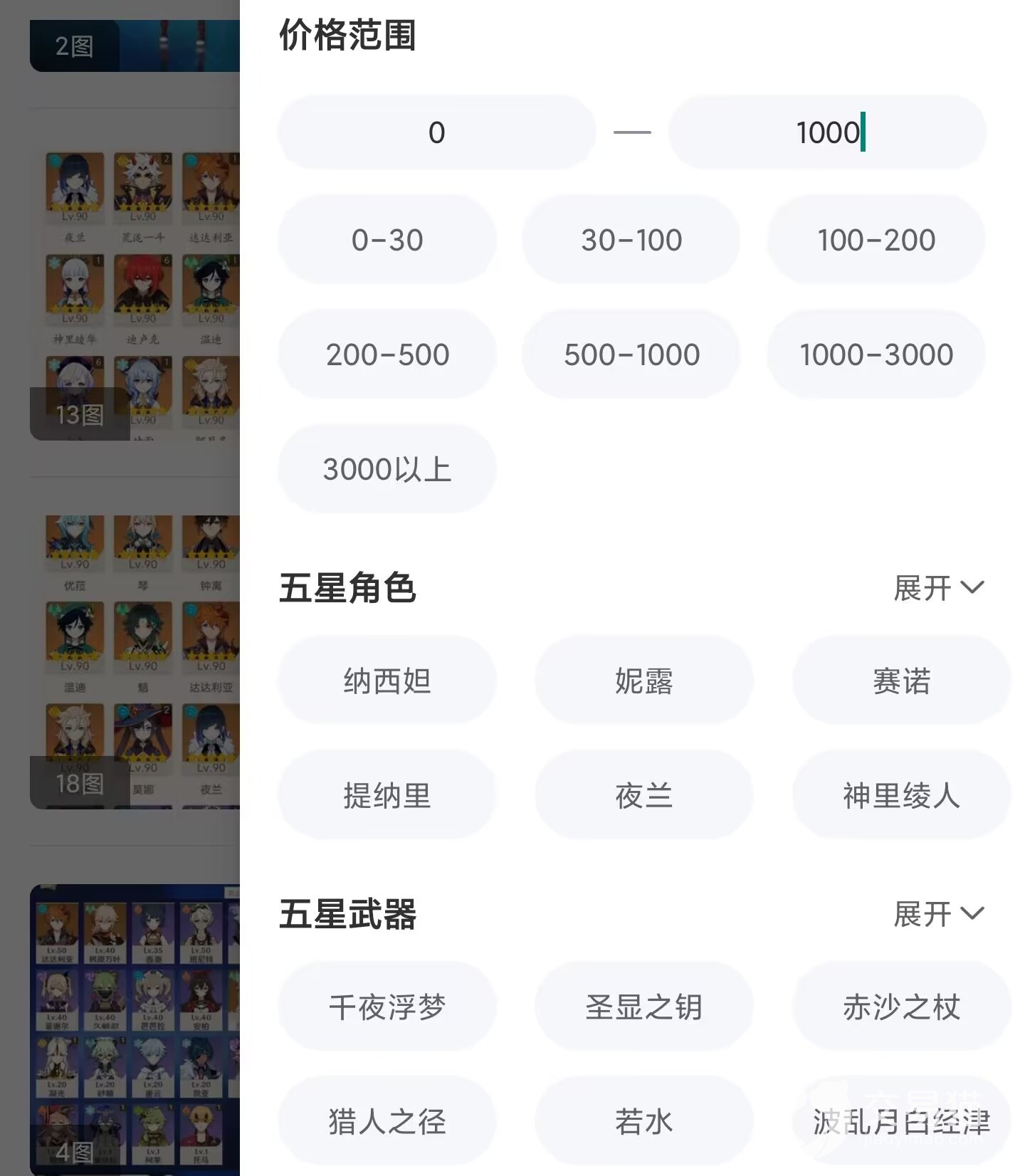The height and width of the screenshot is (1176, 1025).
Task: Choose the 100-200 price range
Action: [x=876, y=240]
